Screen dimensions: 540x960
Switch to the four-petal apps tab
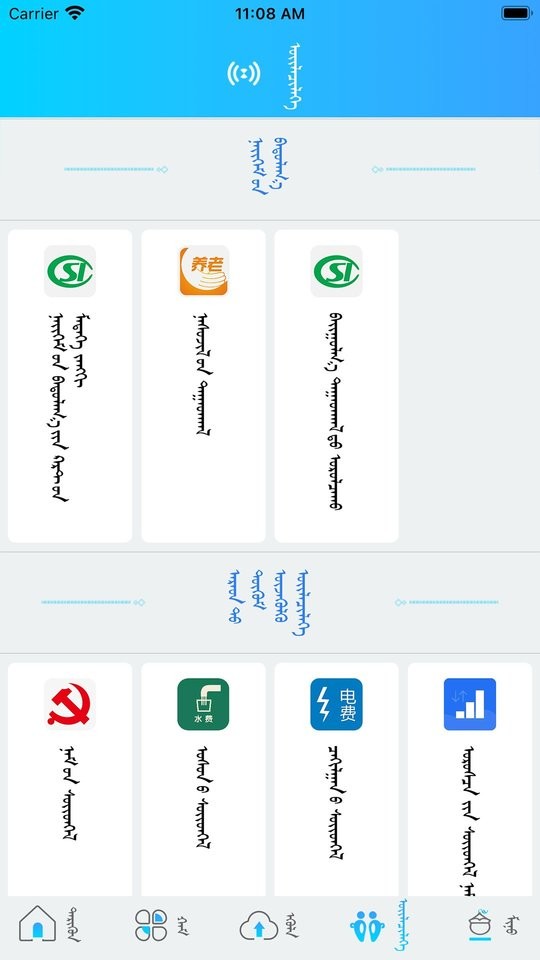coord(160,925)
